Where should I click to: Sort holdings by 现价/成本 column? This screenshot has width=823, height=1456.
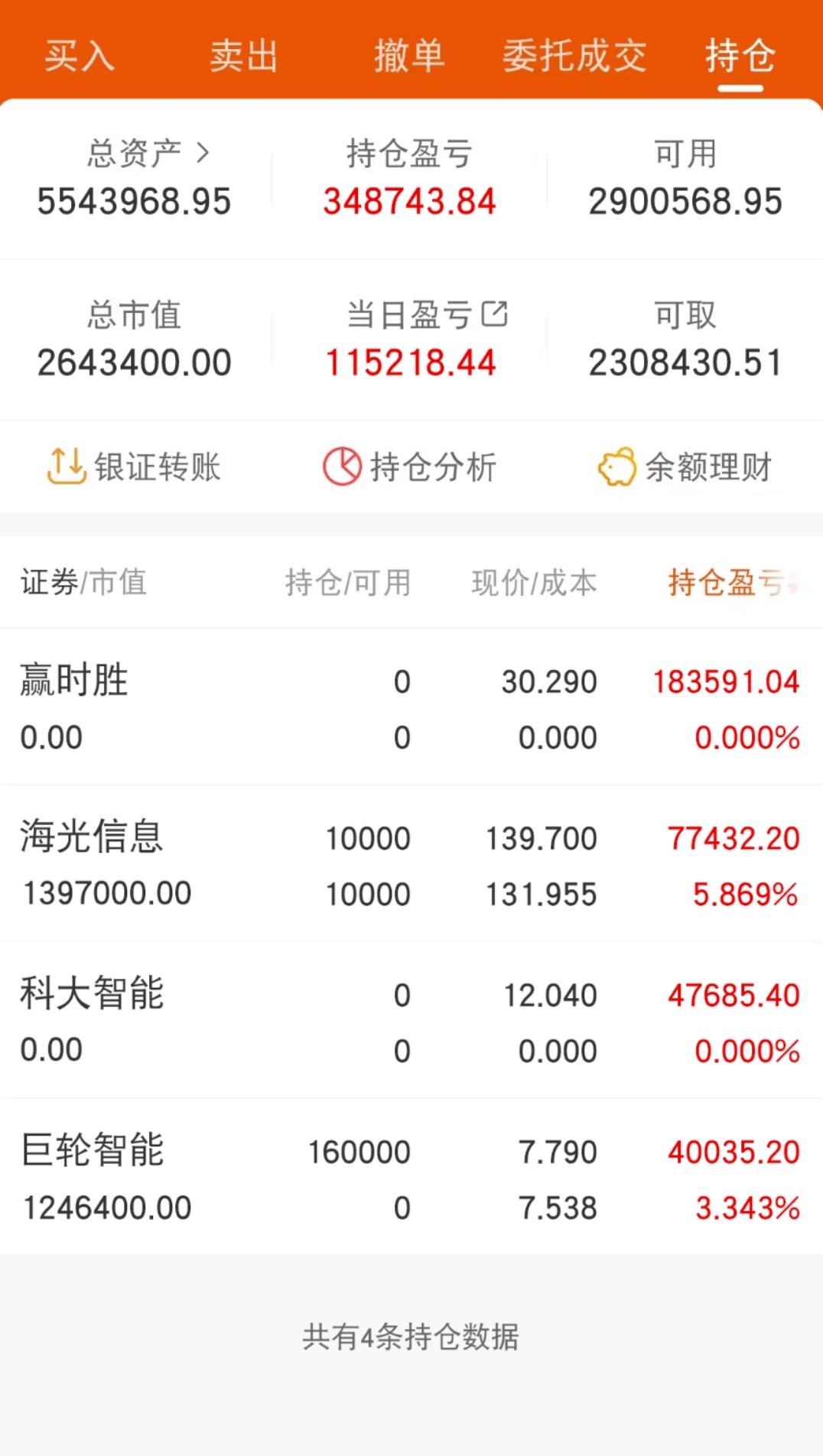tap(534, 583)
